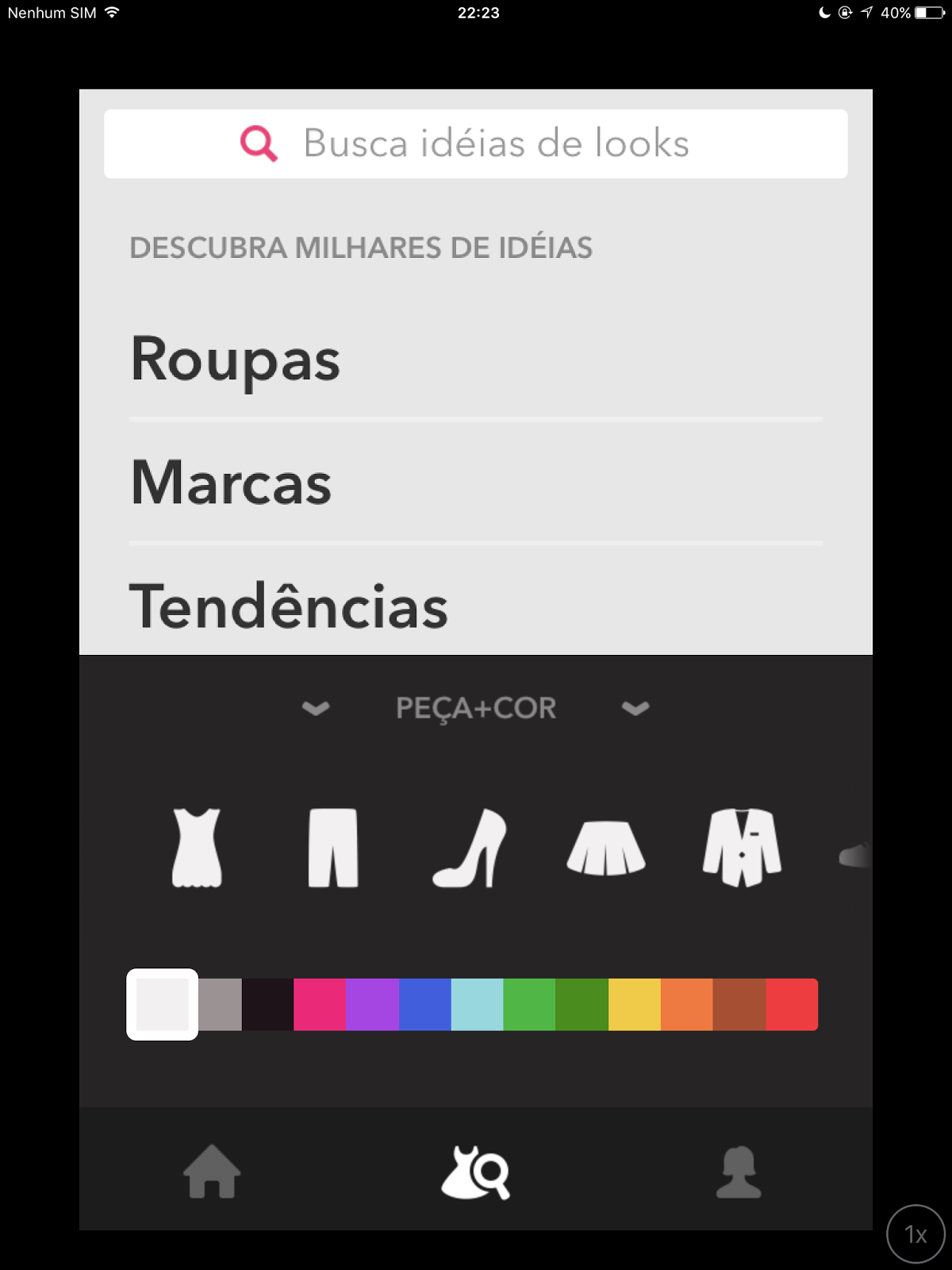The height and width of the screenshot is (1270, 952).
Task: Select the dress clothing icon
Action: coord(197,848)
